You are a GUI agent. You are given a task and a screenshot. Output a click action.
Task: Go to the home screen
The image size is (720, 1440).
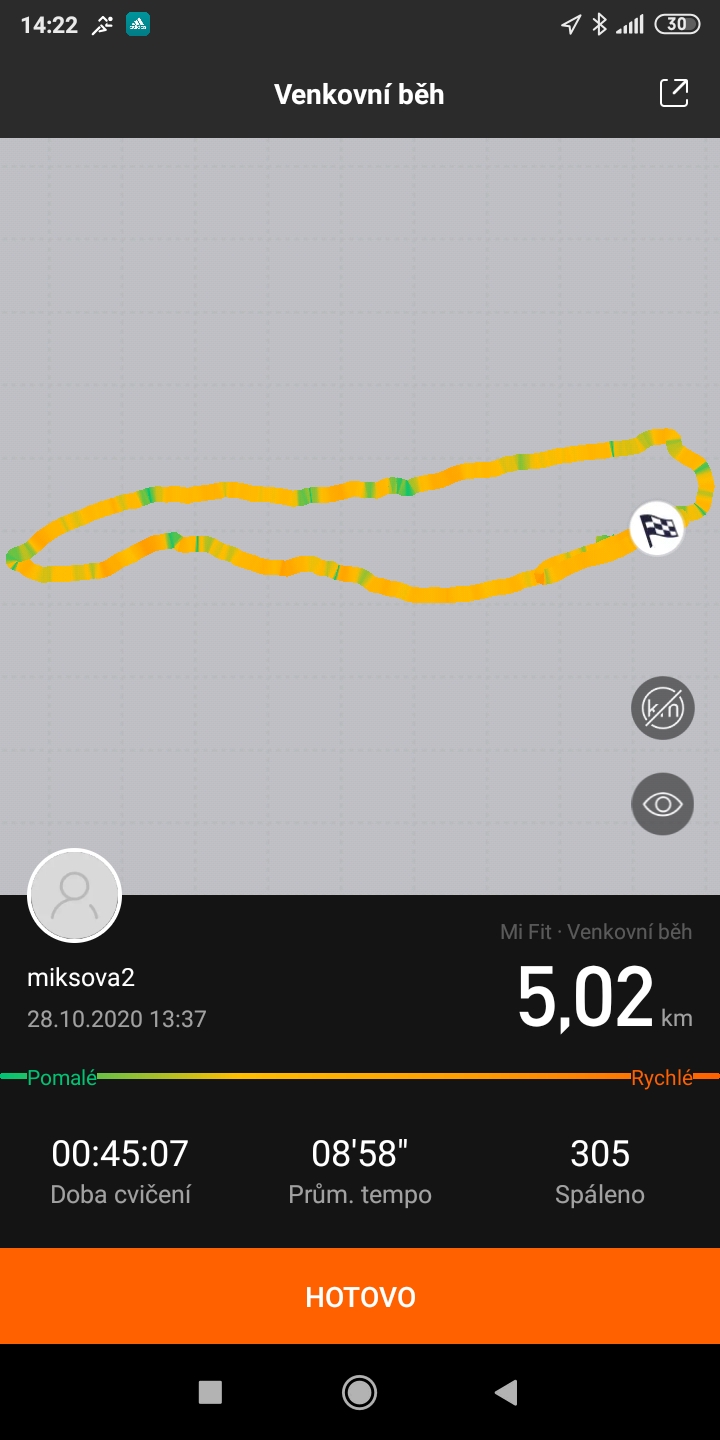[x=359, y=1391]
